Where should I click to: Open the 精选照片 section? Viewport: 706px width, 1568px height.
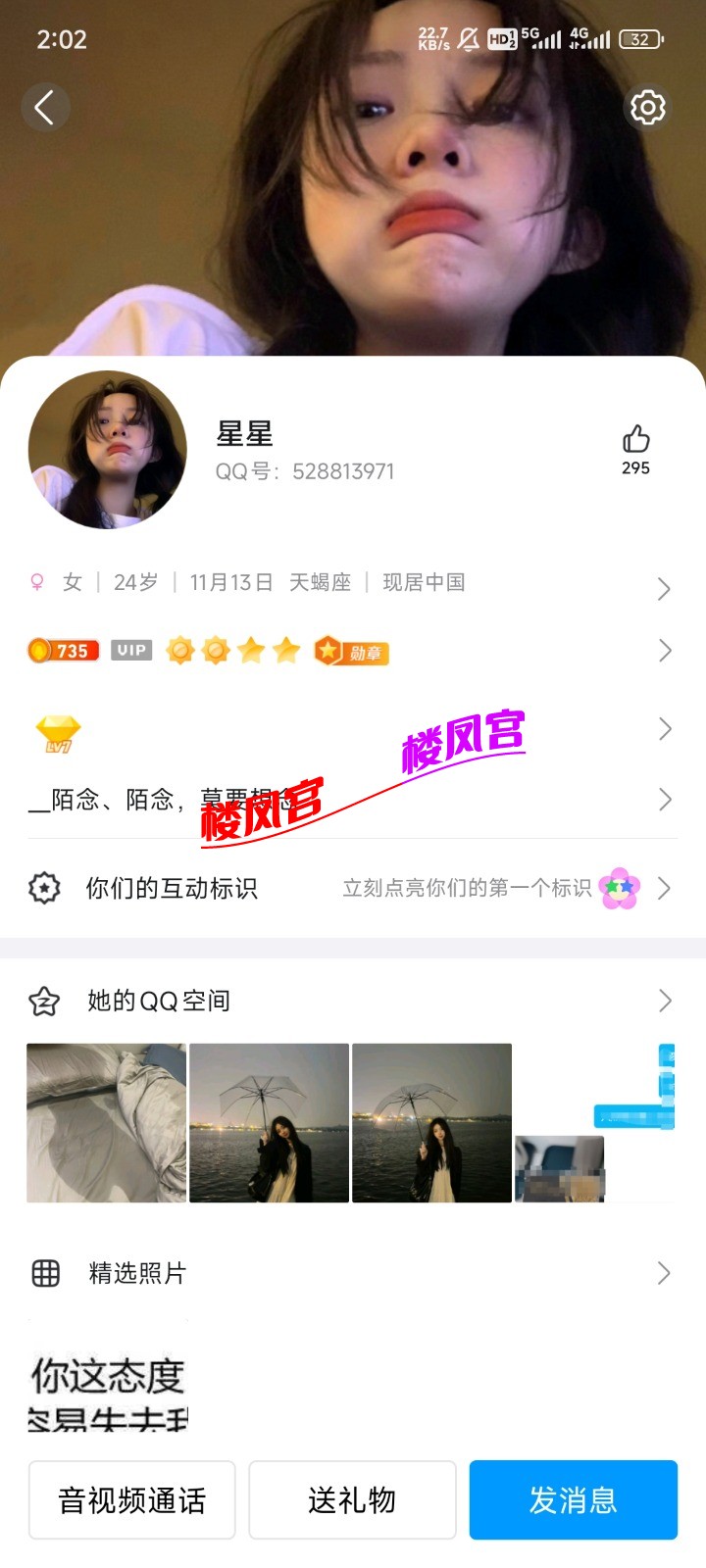point(351,1273)
